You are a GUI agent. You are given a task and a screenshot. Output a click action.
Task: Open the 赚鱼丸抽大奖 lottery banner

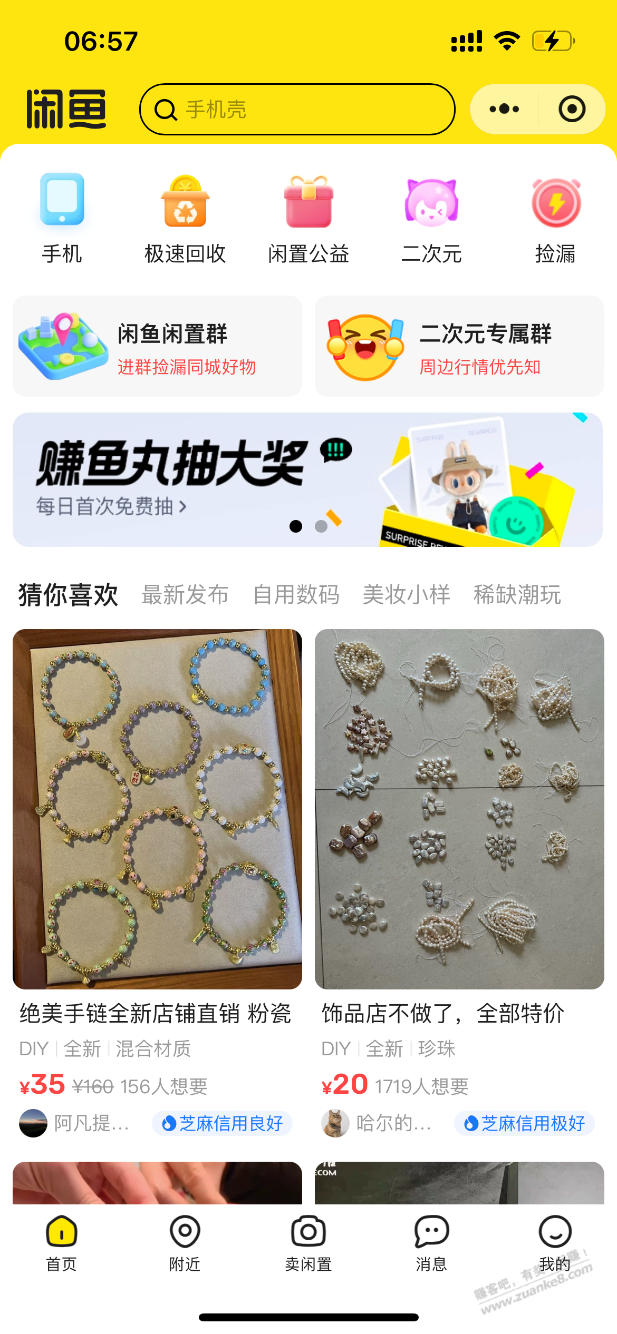[307, 479]
